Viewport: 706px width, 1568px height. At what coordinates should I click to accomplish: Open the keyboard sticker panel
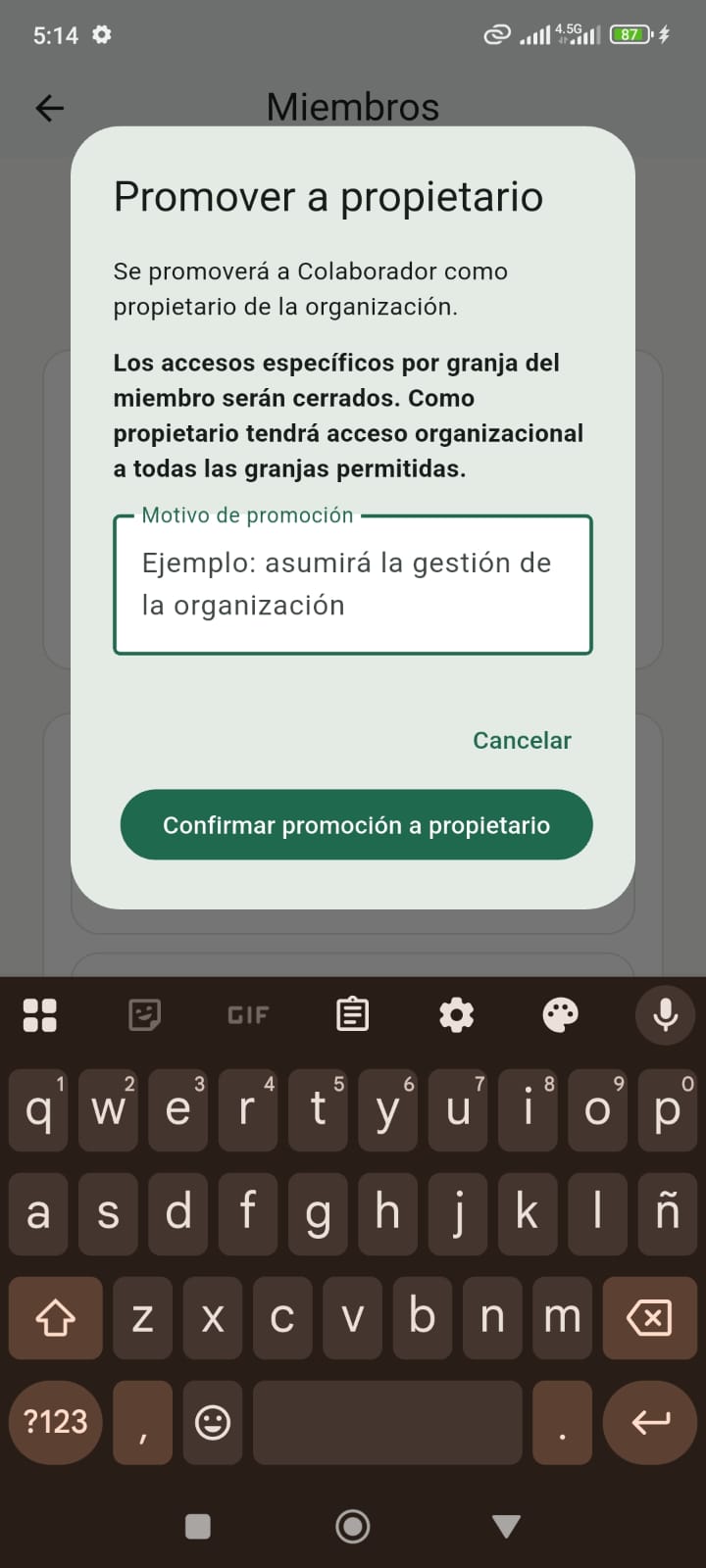[144, 1014]
